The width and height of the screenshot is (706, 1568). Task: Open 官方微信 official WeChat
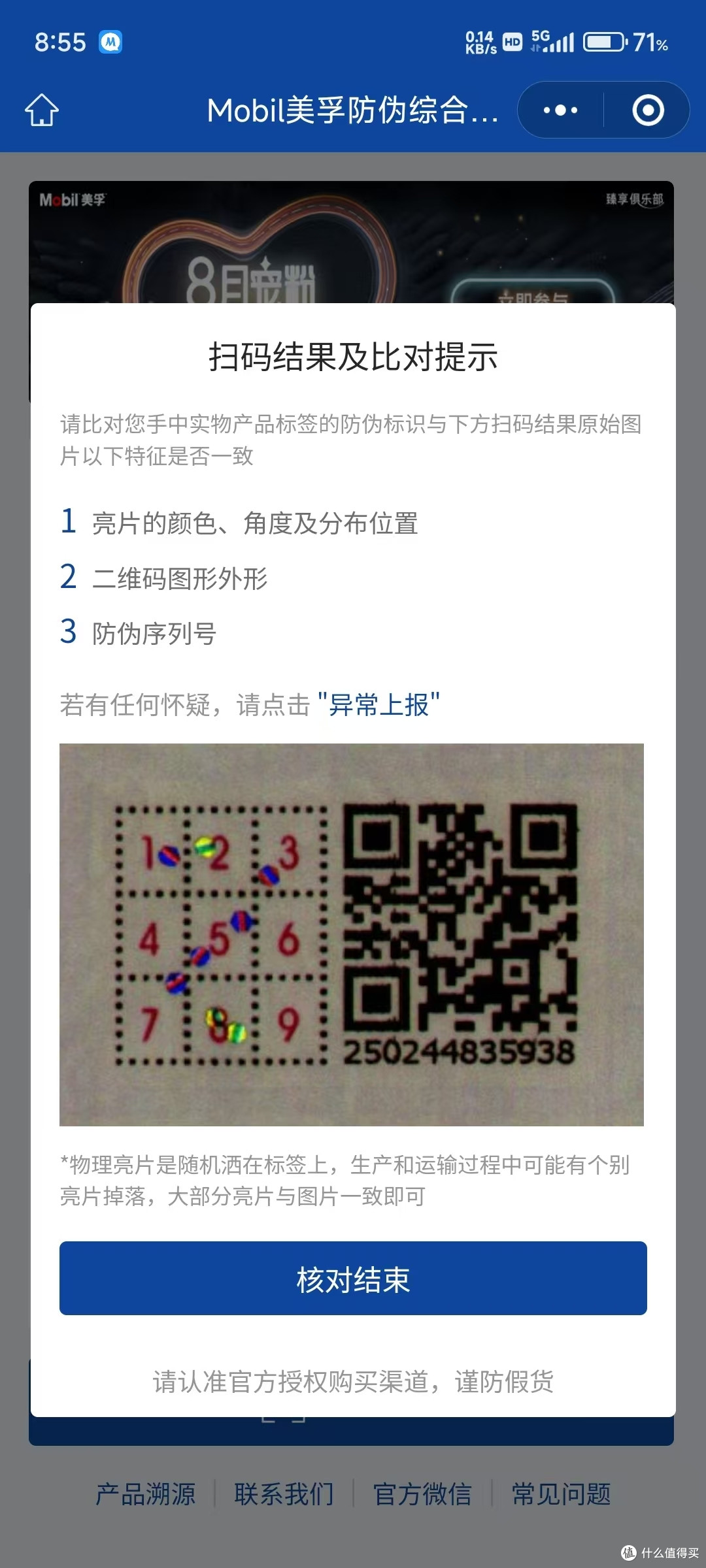click(423, 1494)
